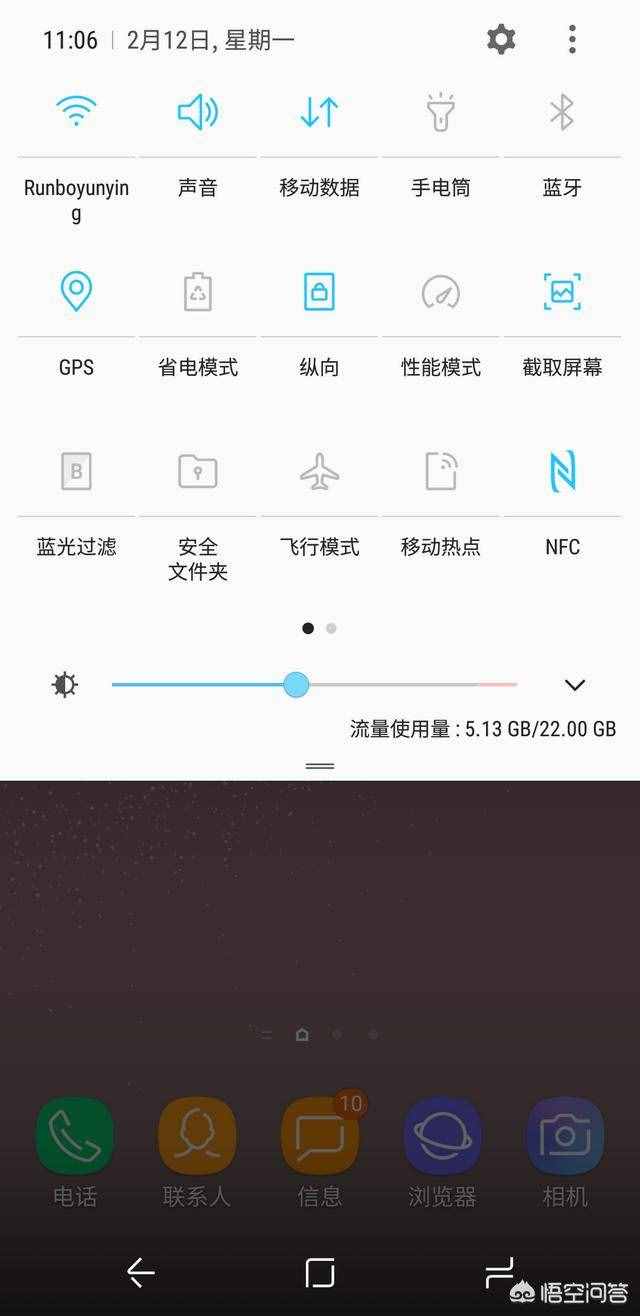Turn off GPS location

(x=76, y=292)
